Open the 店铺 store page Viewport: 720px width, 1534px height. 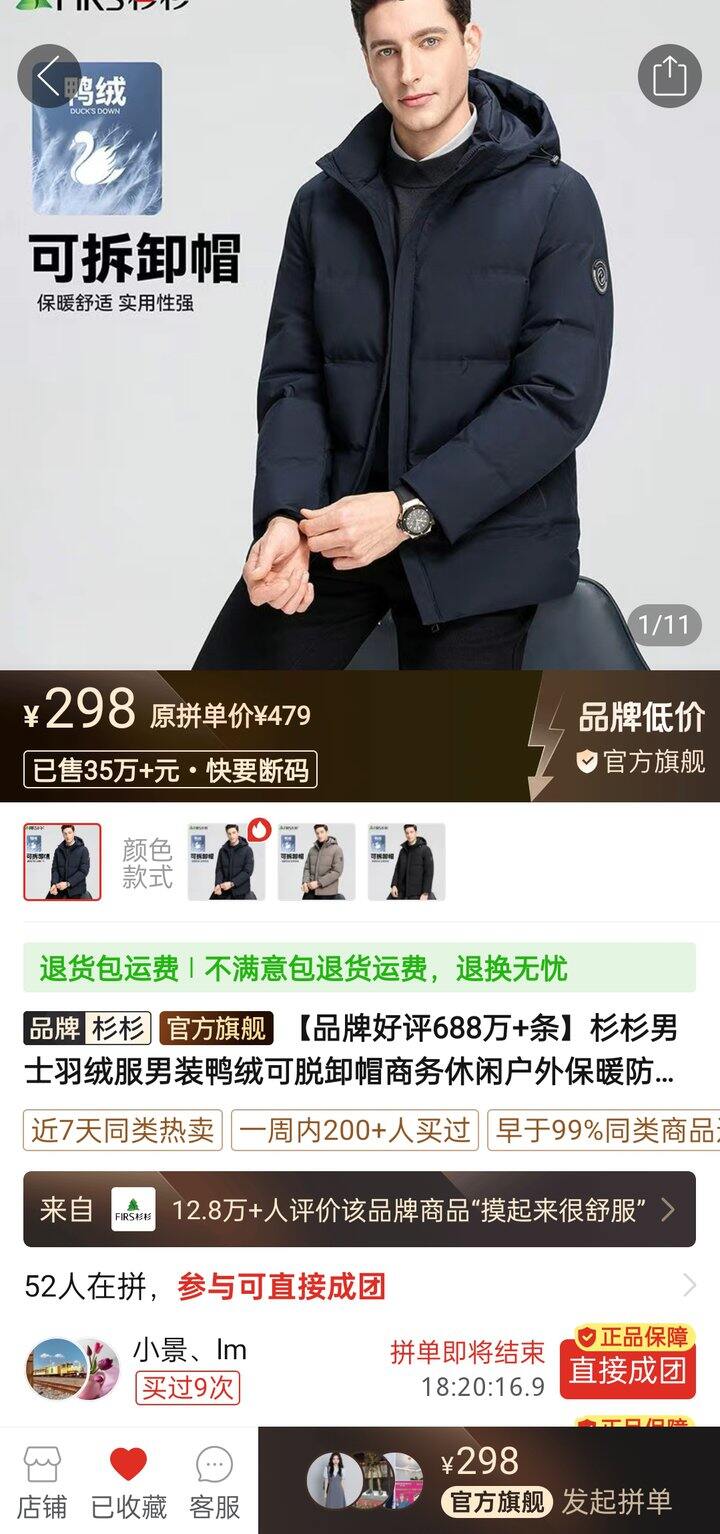tap(43, 1481)
